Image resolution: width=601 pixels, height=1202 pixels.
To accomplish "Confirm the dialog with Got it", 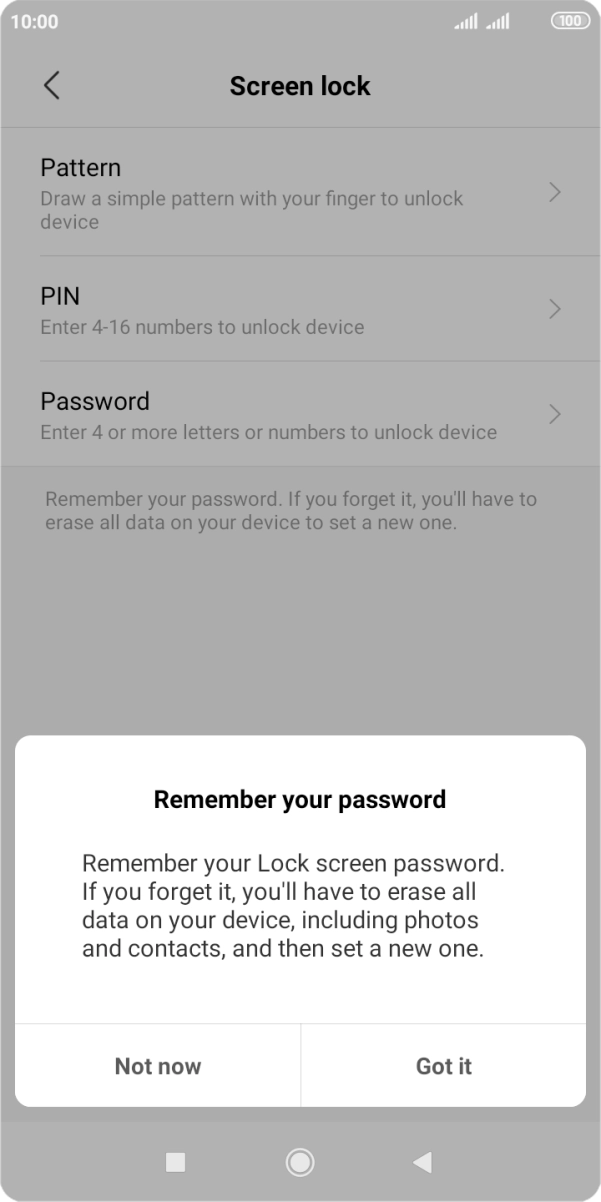I will [443, 1066].
